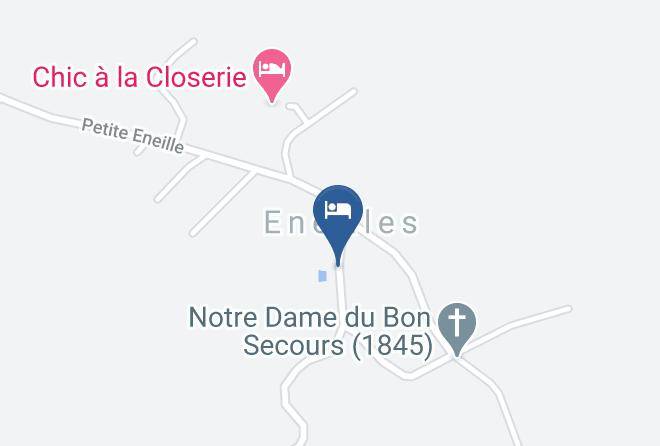The width and height of the screenshot is (660, 446).
Task: Select the blue hotel marker in Eneilles
Action: (338, 213)
